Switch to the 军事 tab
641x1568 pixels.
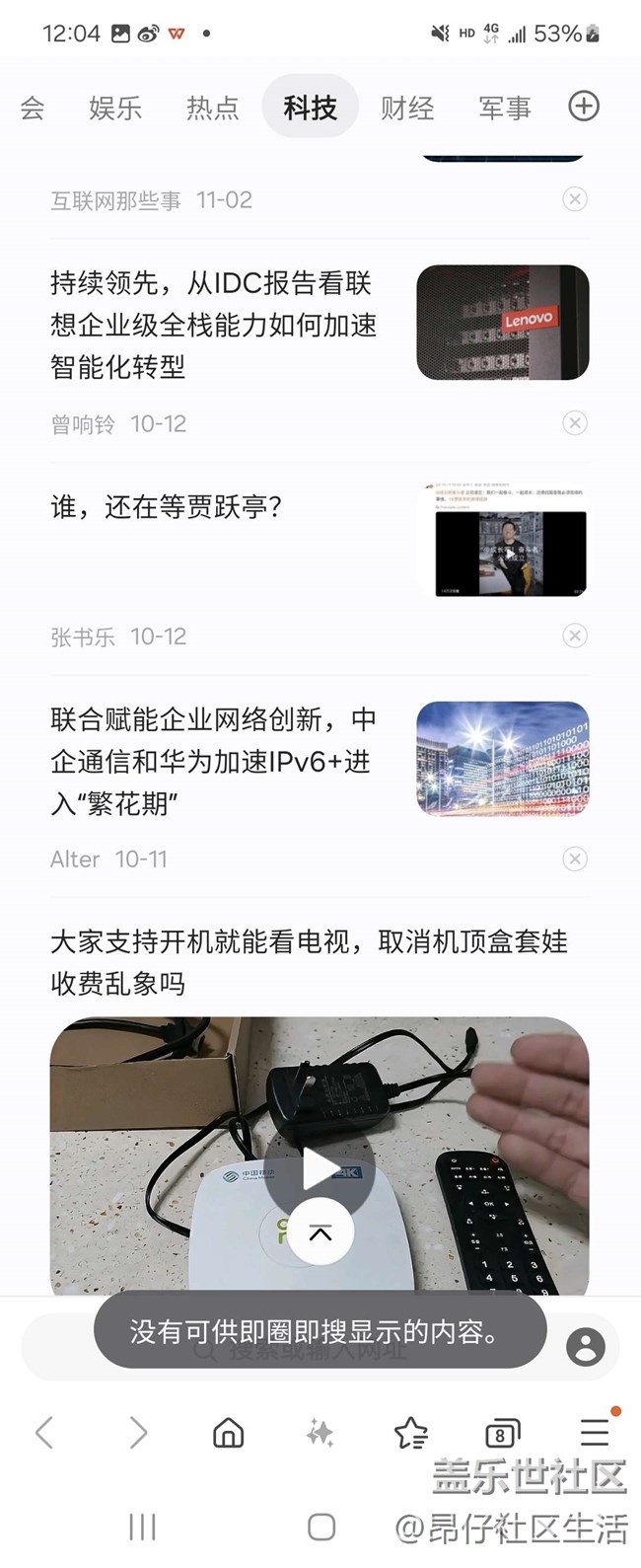(505, 107)
